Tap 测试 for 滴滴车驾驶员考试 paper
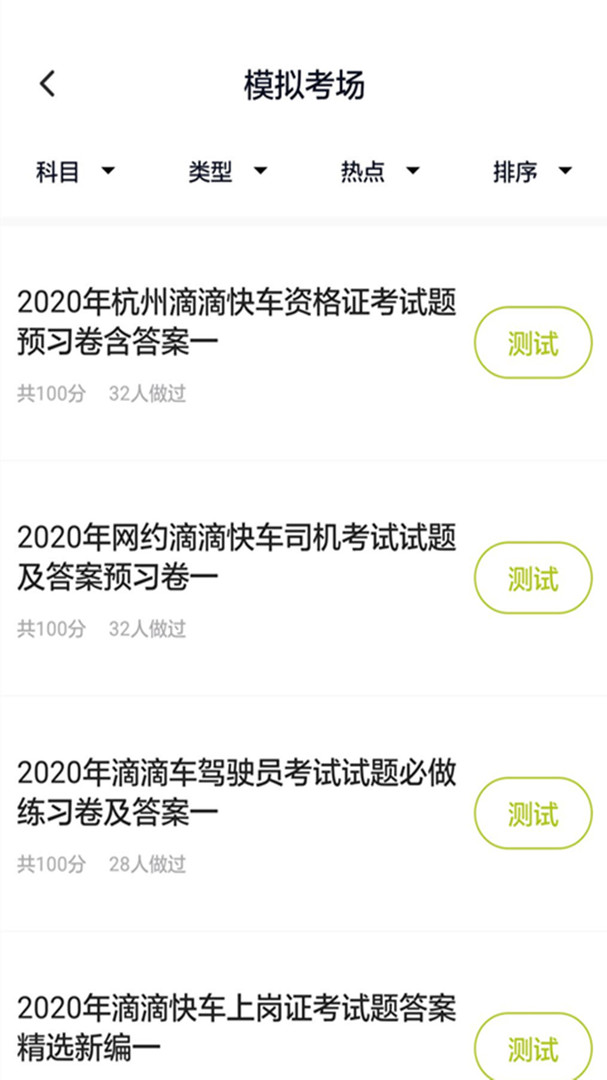 tap(533, 813)
